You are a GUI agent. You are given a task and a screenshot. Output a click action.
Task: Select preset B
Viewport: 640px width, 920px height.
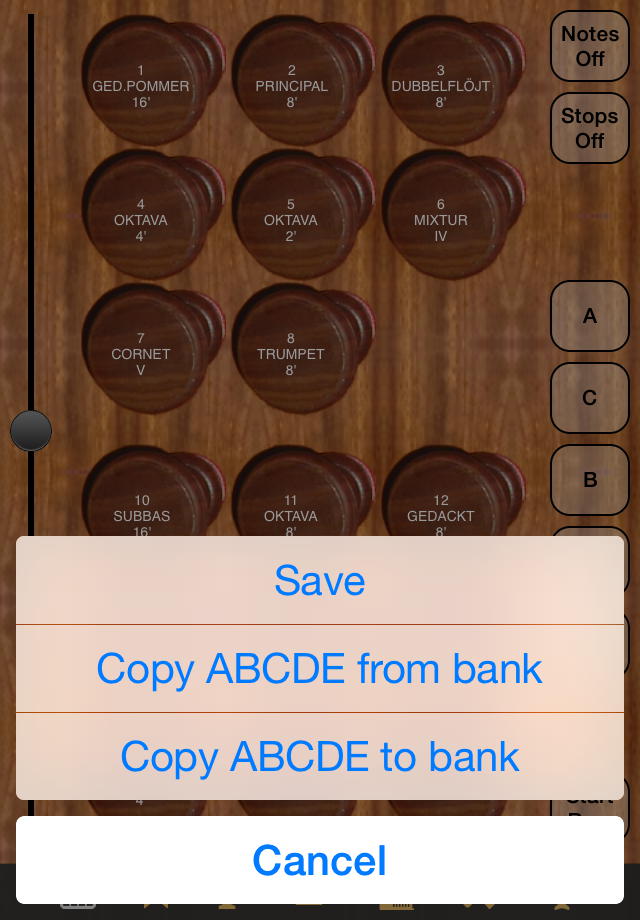590,480
